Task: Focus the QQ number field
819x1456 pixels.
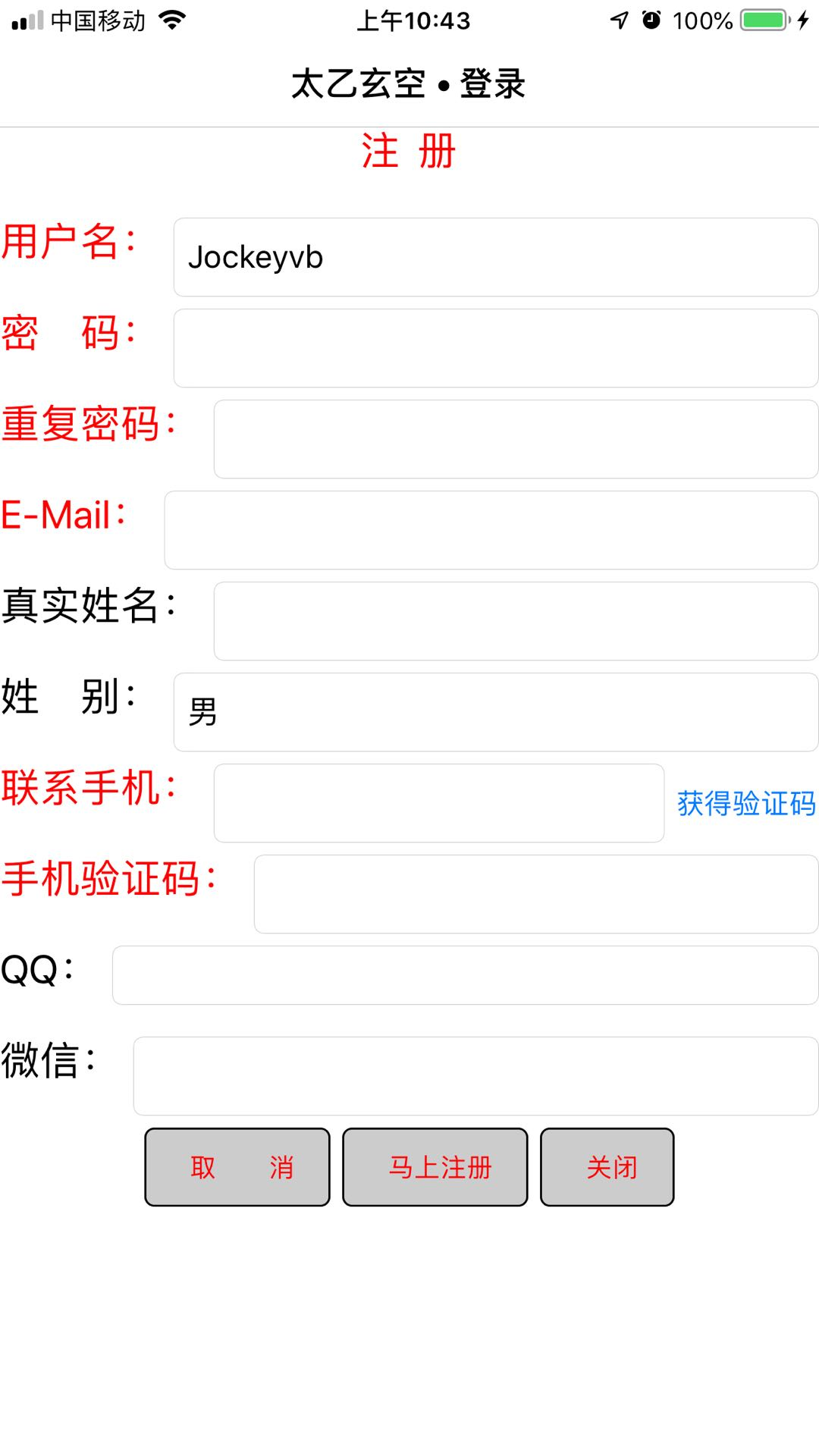Action: [x=465, y=975]
